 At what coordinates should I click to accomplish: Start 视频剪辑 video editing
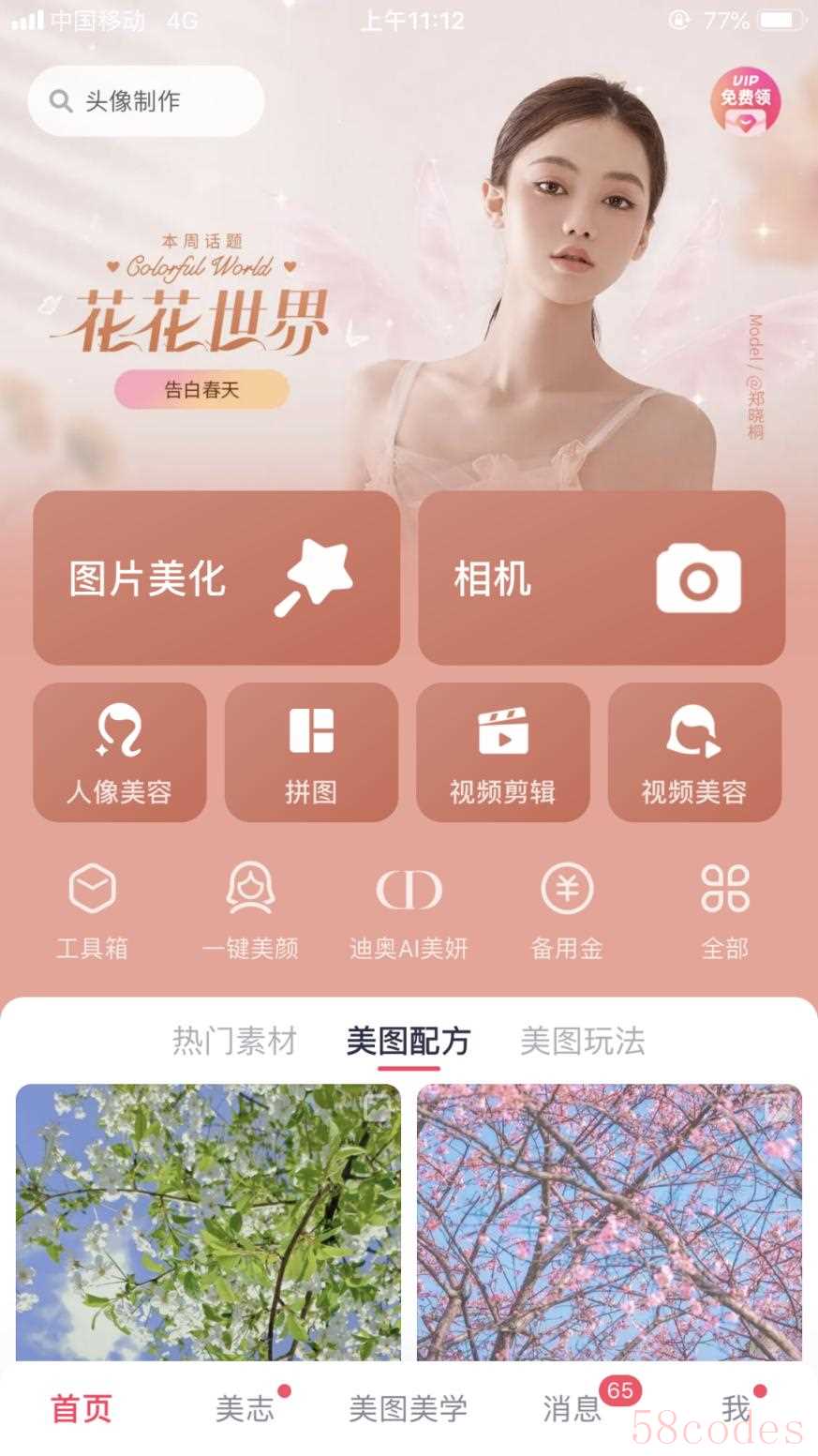tap(502, 752)
